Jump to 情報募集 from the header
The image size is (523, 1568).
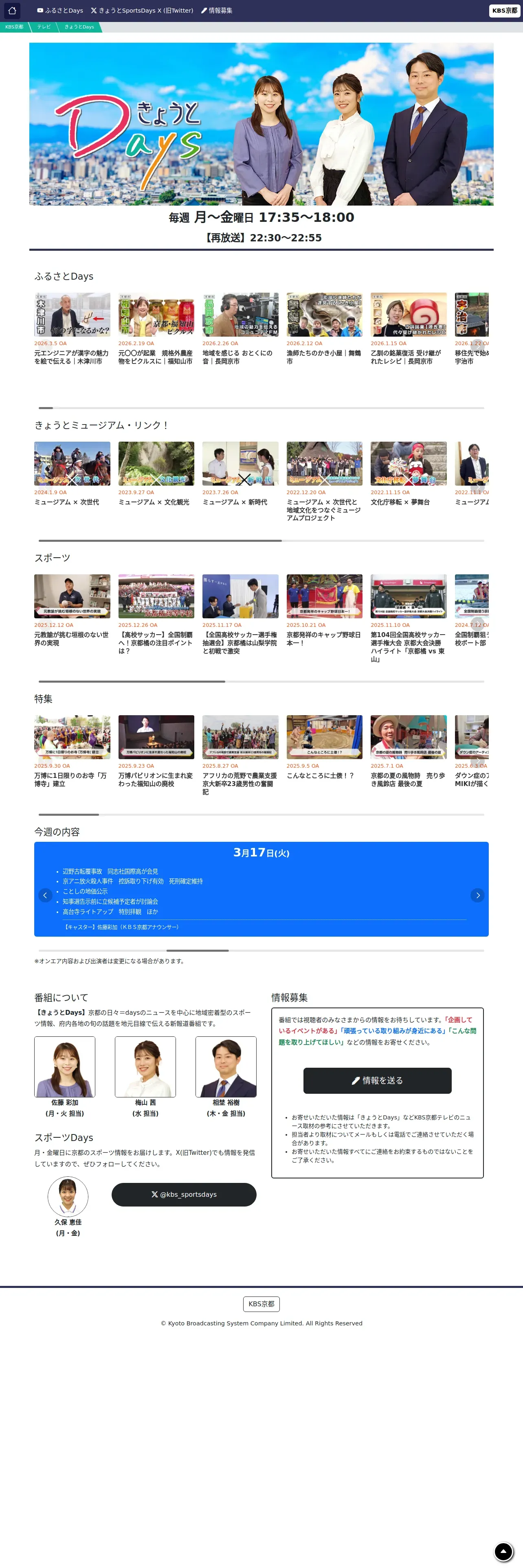pos(217,10)
